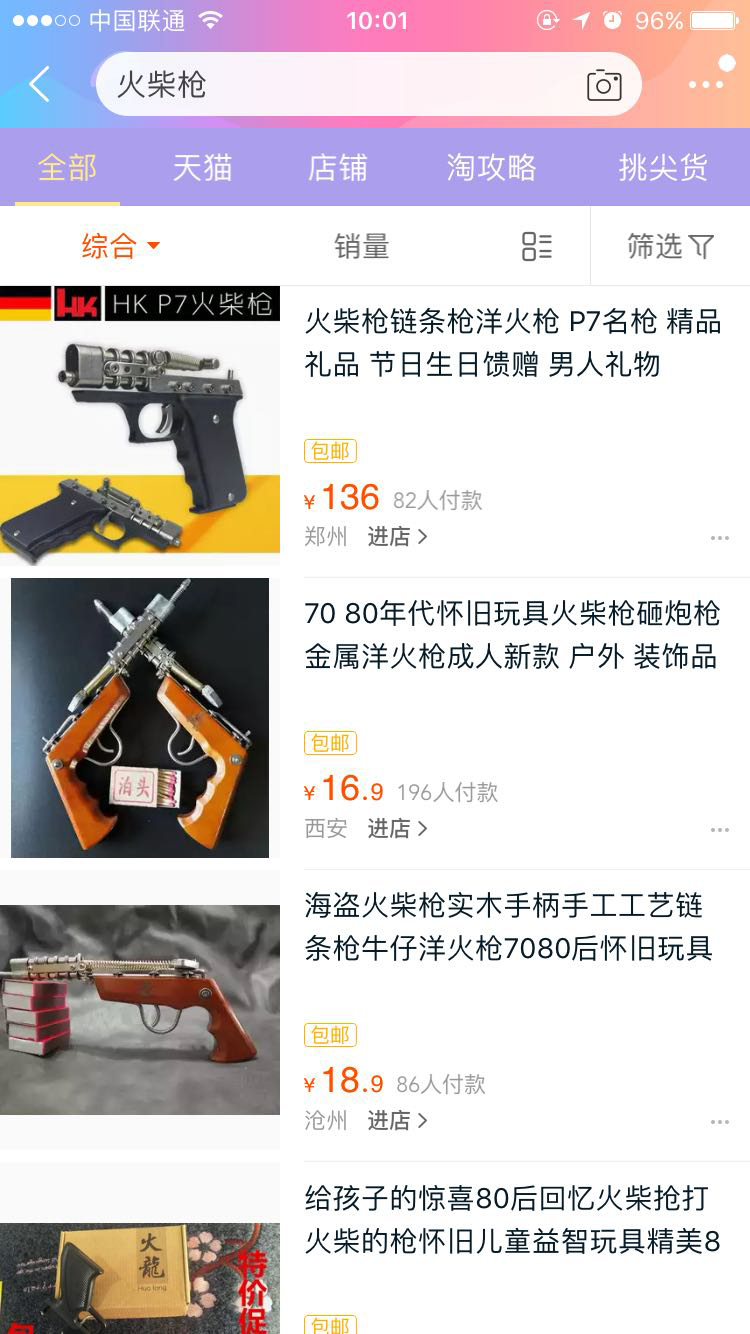Switch to the 淘攻略 tab
The width and height of the screenshot is (750, 1334).
[x=491, y=168]
